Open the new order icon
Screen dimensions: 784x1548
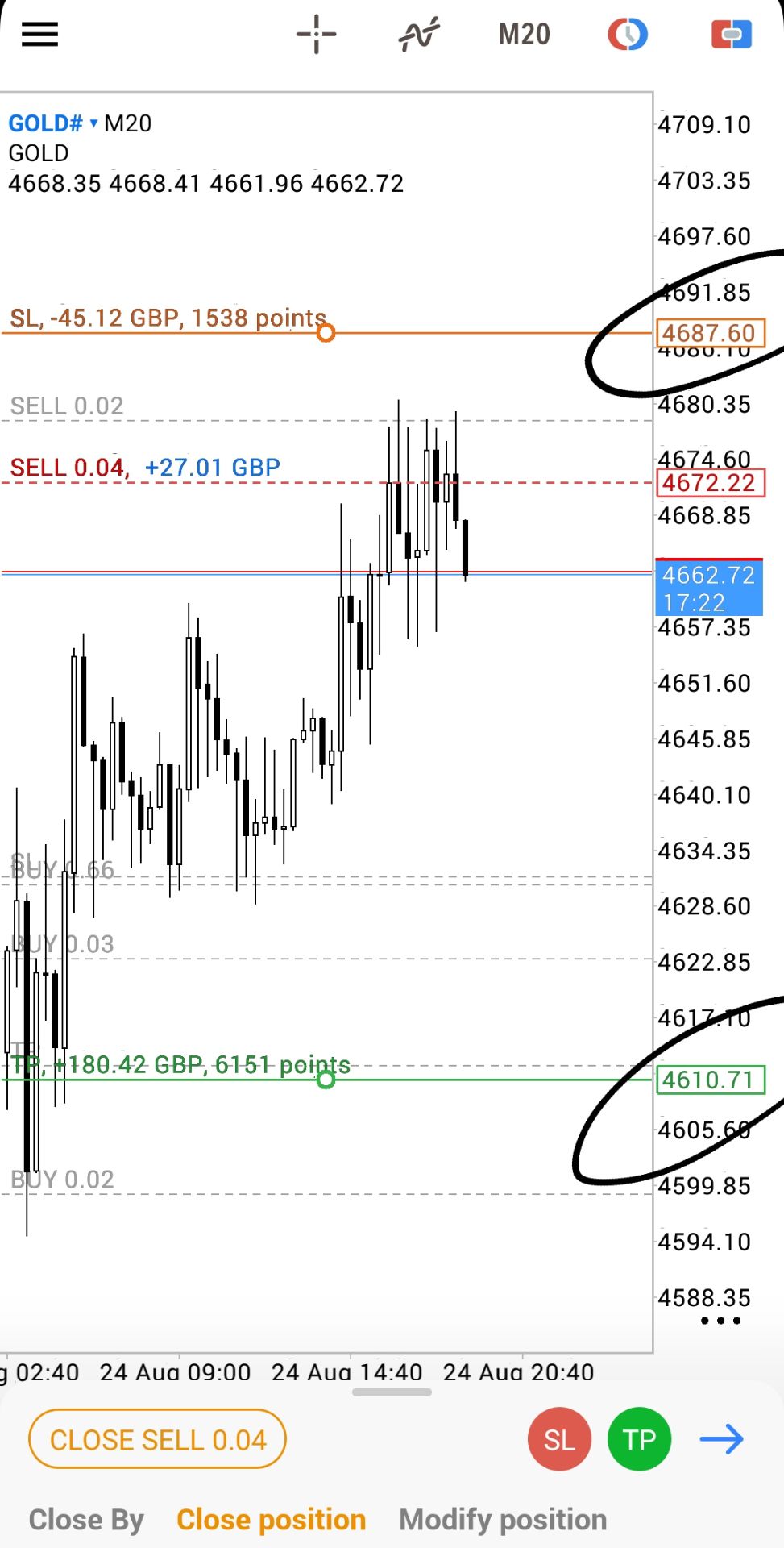click(x=731, y=35)
